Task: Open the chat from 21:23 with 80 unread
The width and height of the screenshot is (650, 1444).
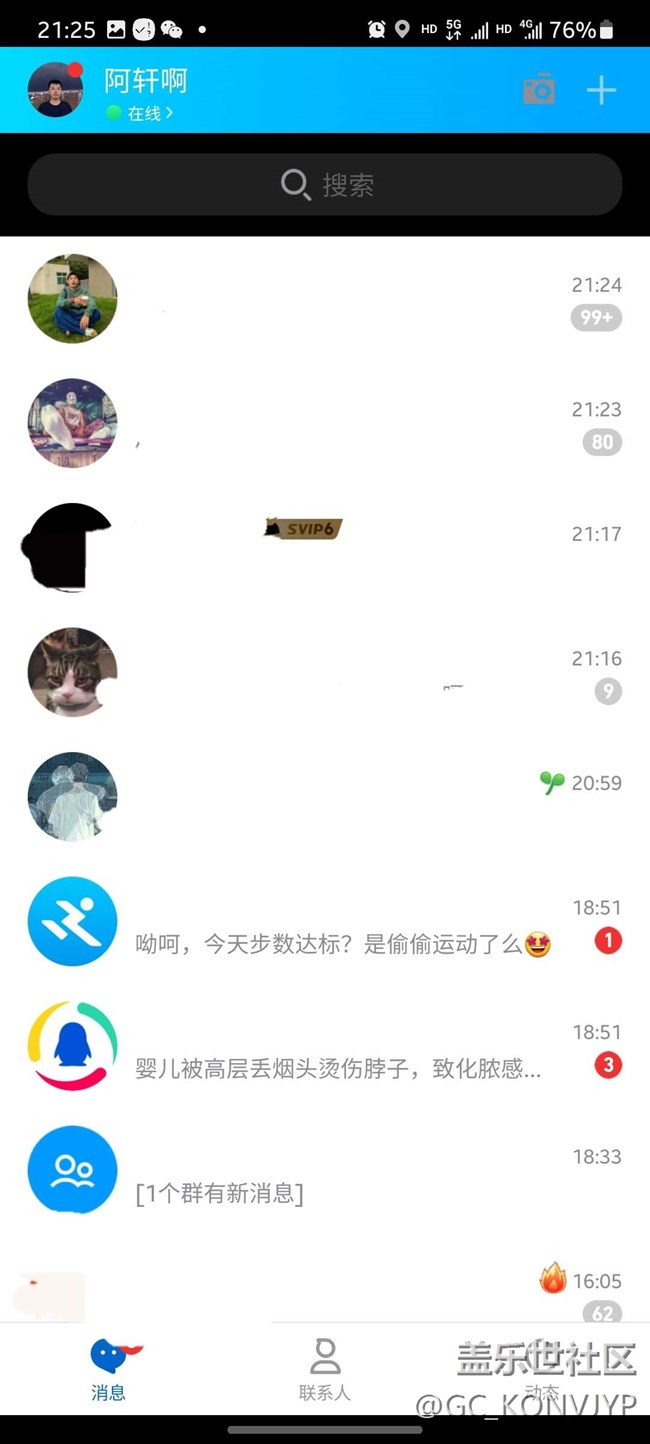Action: point(325,424)
